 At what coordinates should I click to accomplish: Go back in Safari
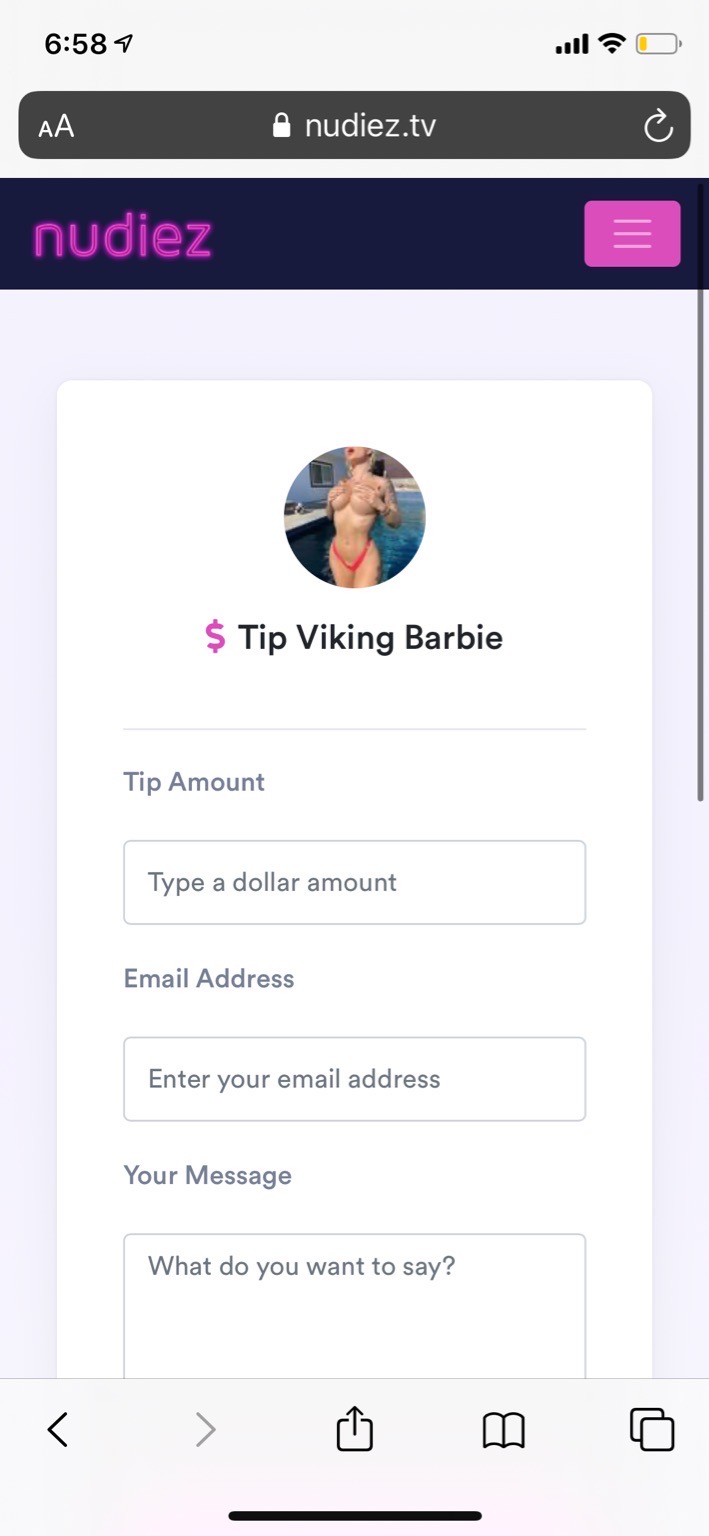click(x=58, y=1429)
